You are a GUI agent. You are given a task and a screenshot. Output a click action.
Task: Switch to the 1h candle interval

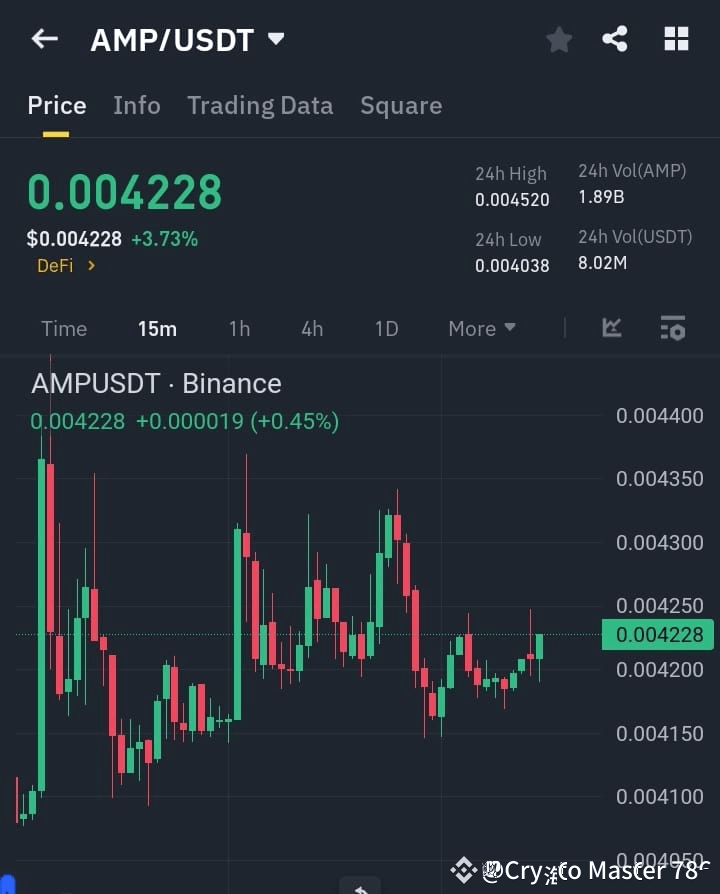[239, 328]
